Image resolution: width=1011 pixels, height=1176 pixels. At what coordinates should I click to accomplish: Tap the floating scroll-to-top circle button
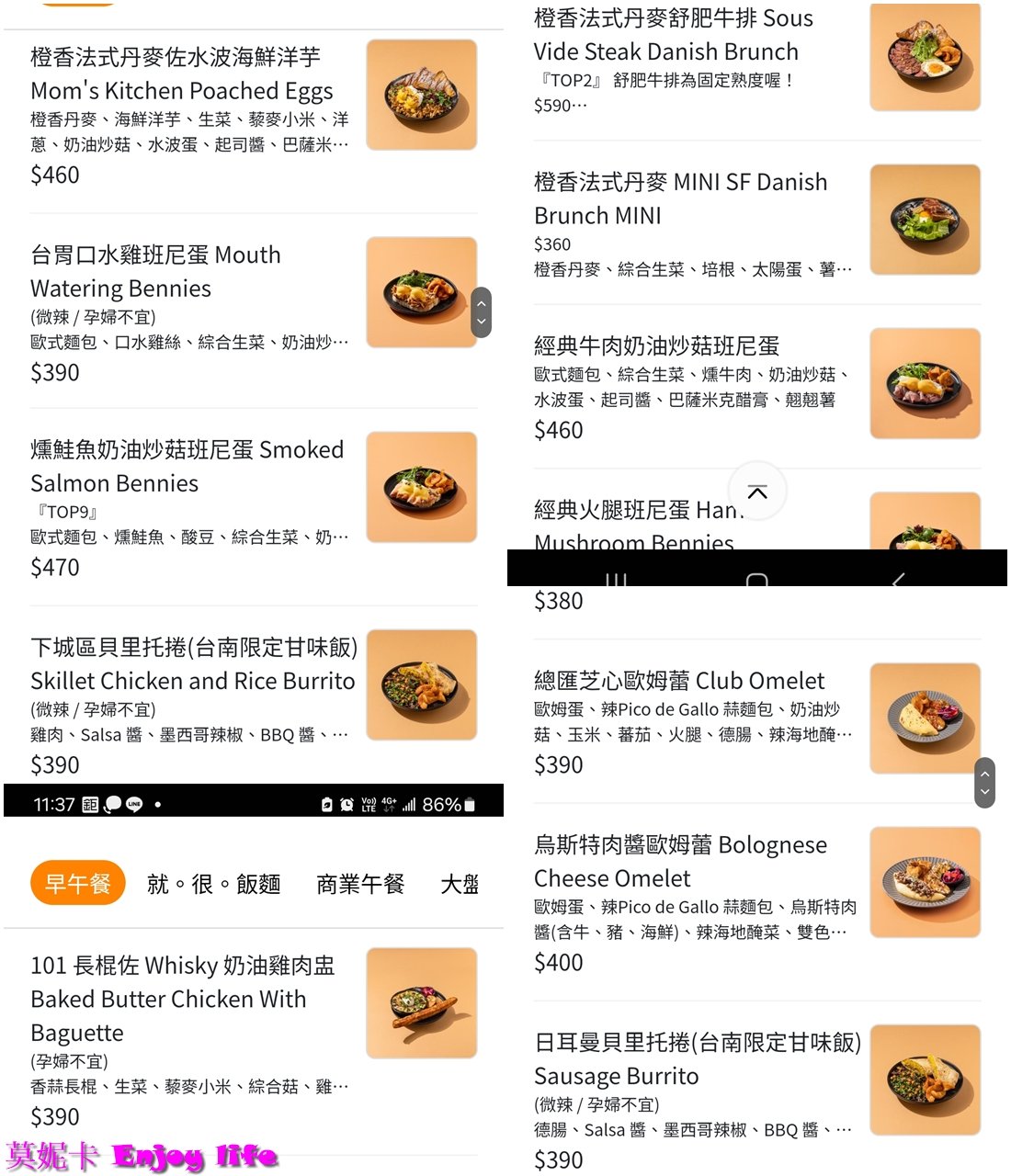756,492
